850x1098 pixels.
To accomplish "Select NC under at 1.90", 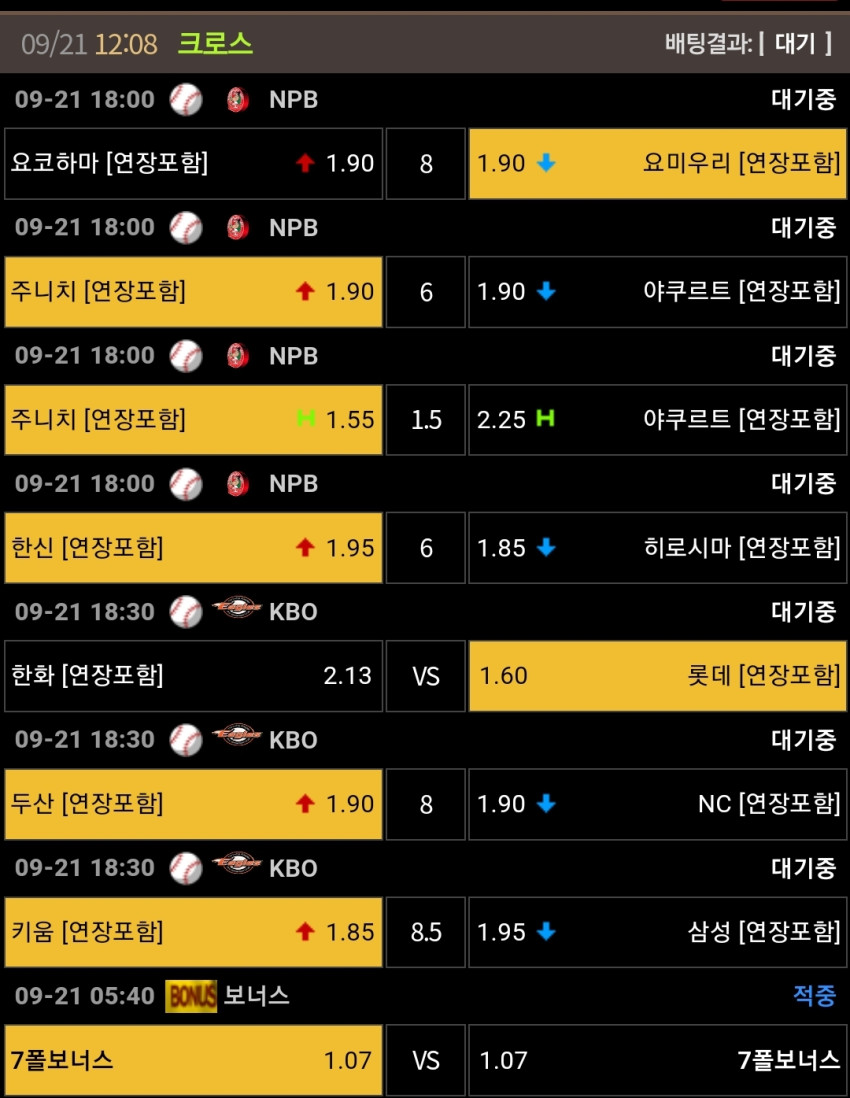I will click(657, 804).
